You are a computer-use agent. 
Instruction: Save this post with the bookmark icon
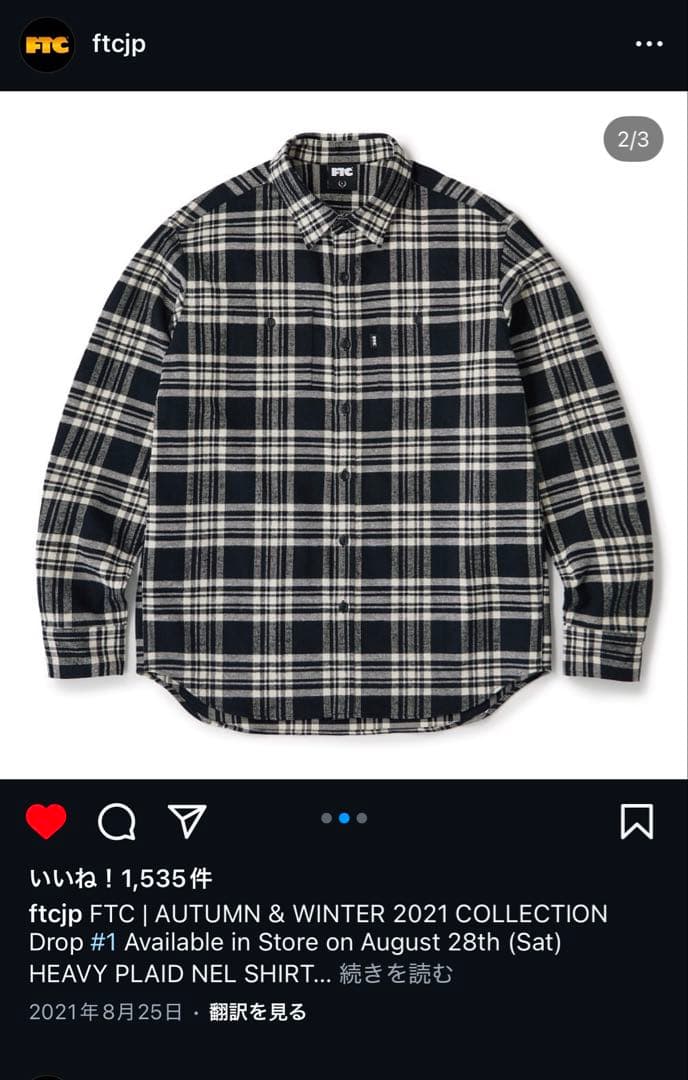[637, 821]
